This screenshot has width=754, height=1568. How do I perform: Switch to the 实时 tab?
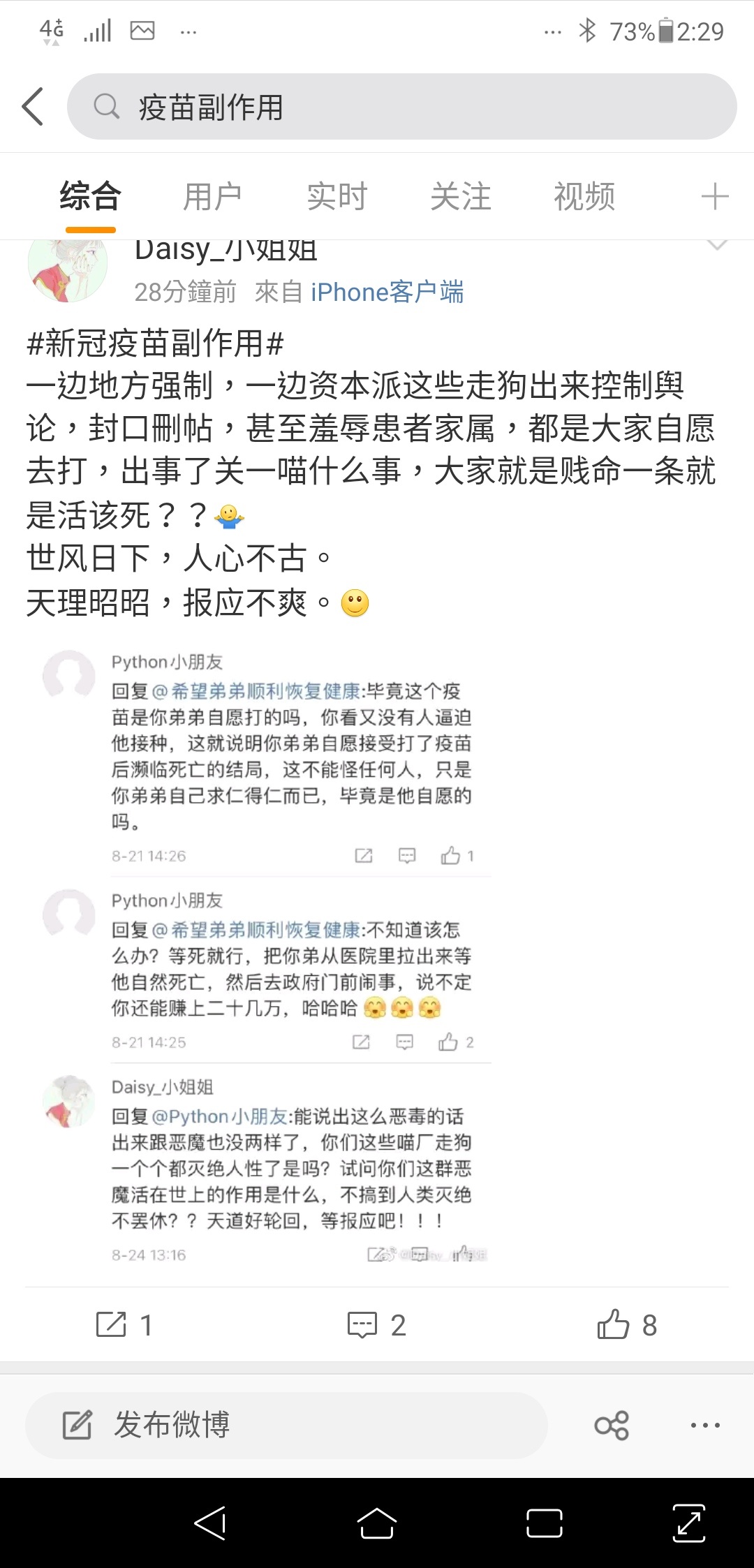pyautogui.click(x=337, y=196)
